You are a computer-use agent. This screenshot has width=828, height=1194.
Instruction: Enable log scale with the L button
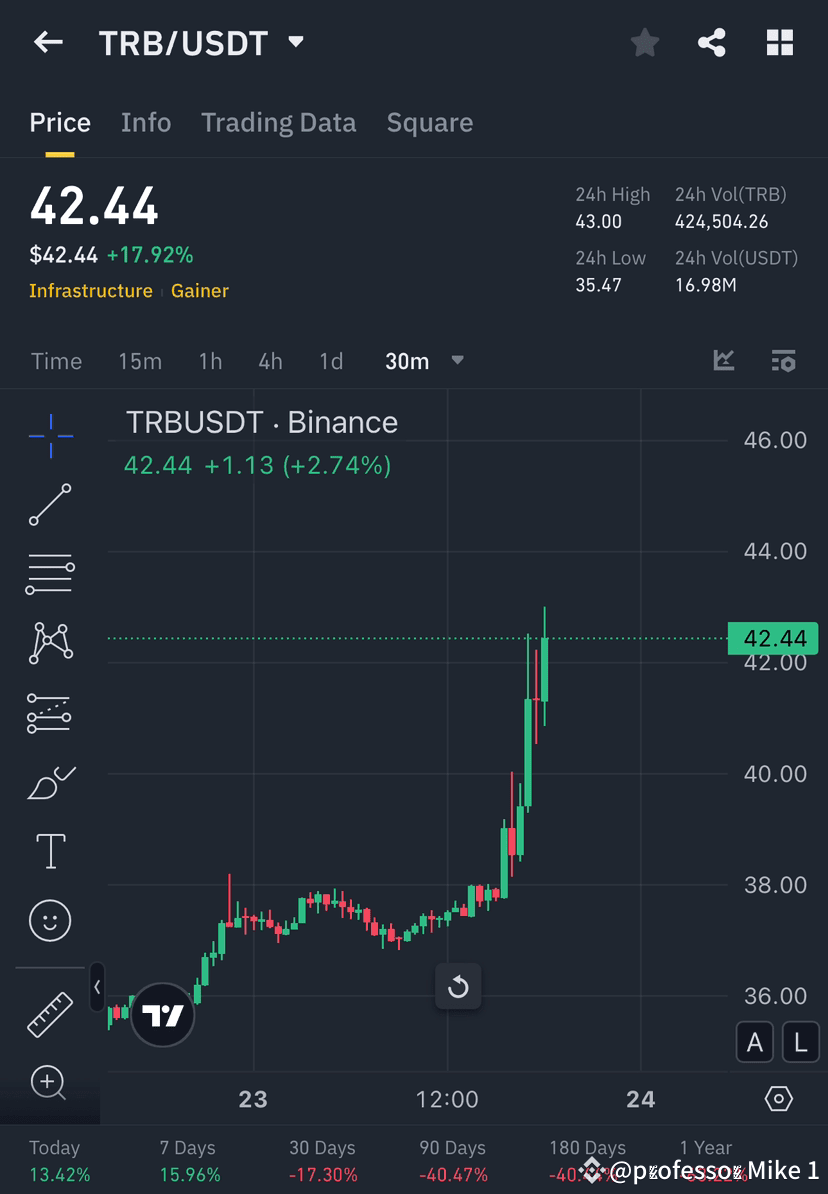800,1042
